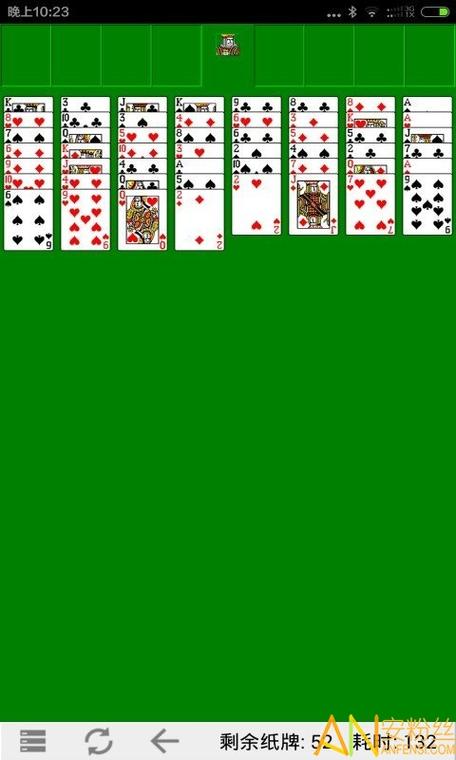Viewport: 456px width, 760px height.
Task: Select the 7 of hearts card
Action: pos(370,205)
